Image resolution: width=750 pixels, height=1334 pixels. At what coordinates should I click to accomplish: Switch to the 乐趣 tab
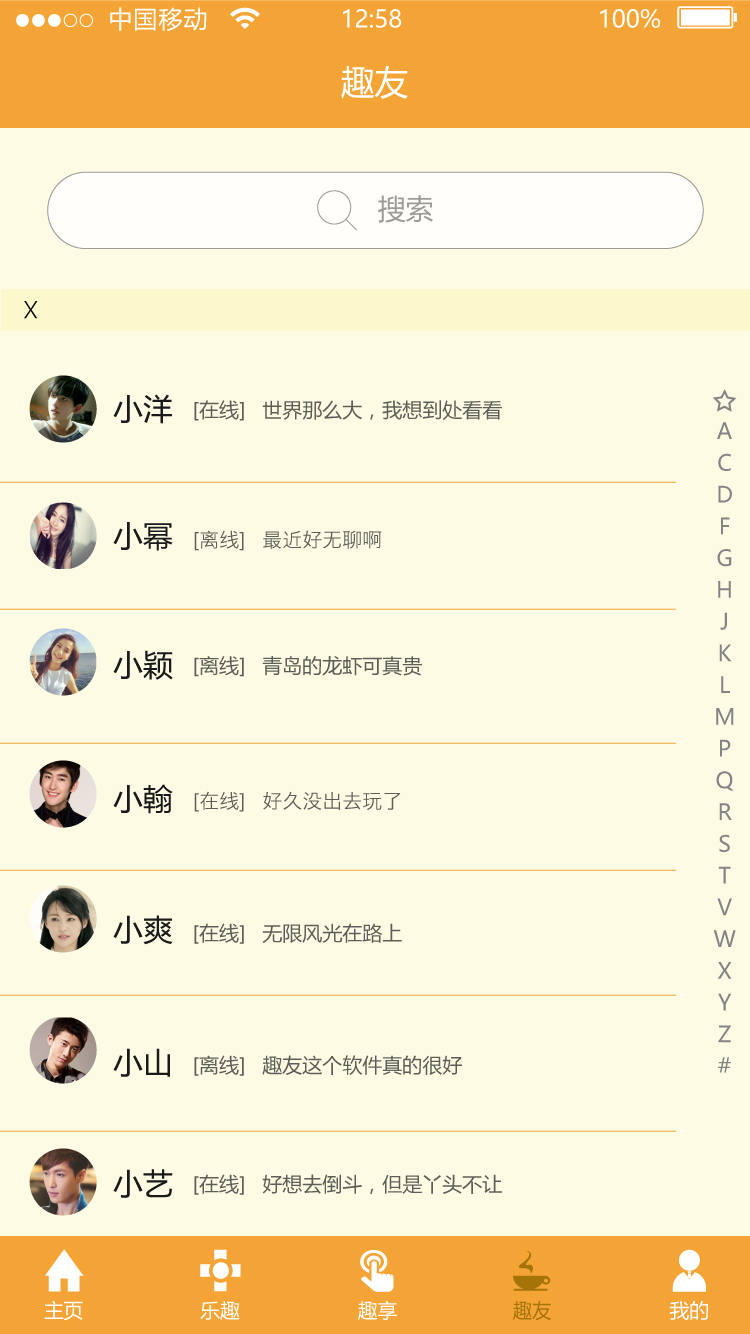tap(220, 1285)
